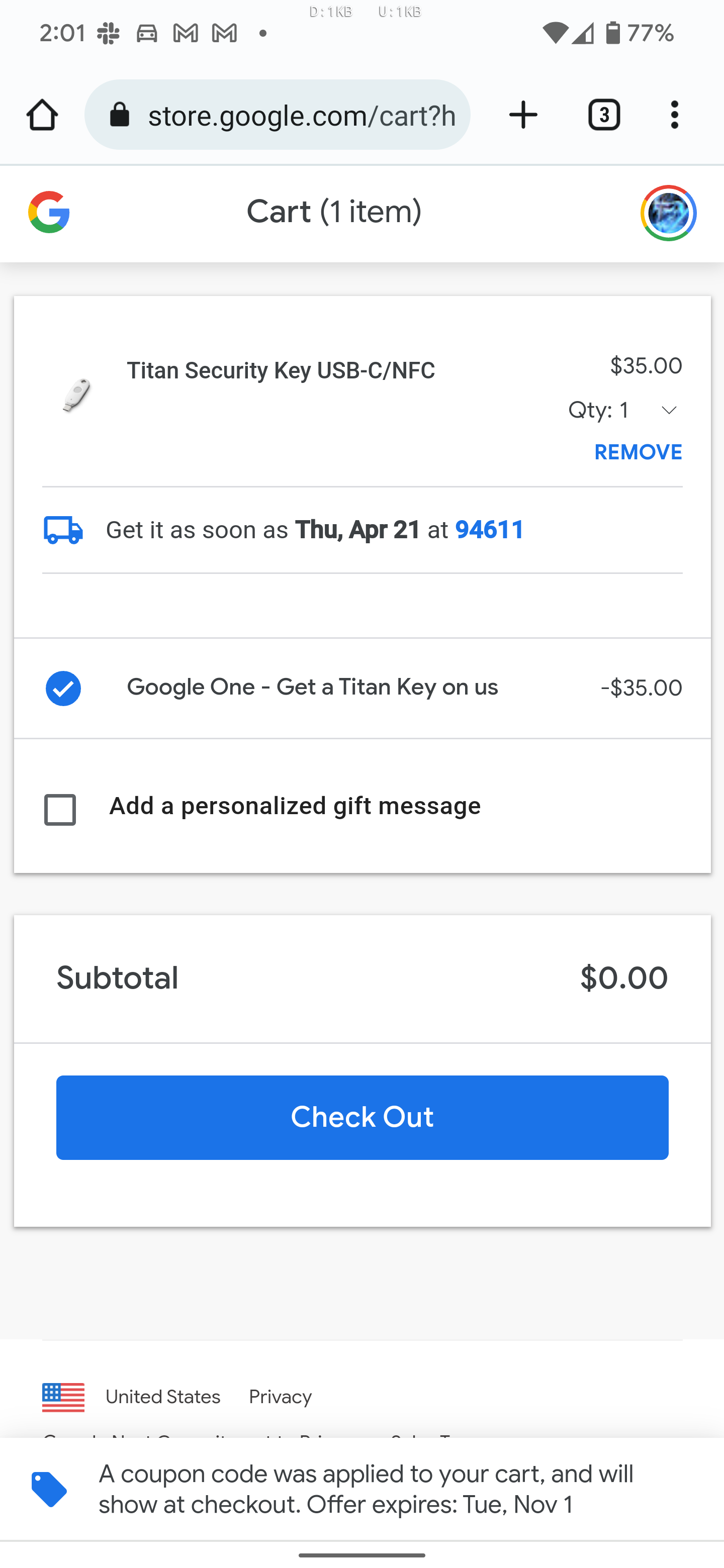Screen dimensions: 724x1568
Task: Open Chrome's three-dot overflow menu
Action: tap(674, 115)
